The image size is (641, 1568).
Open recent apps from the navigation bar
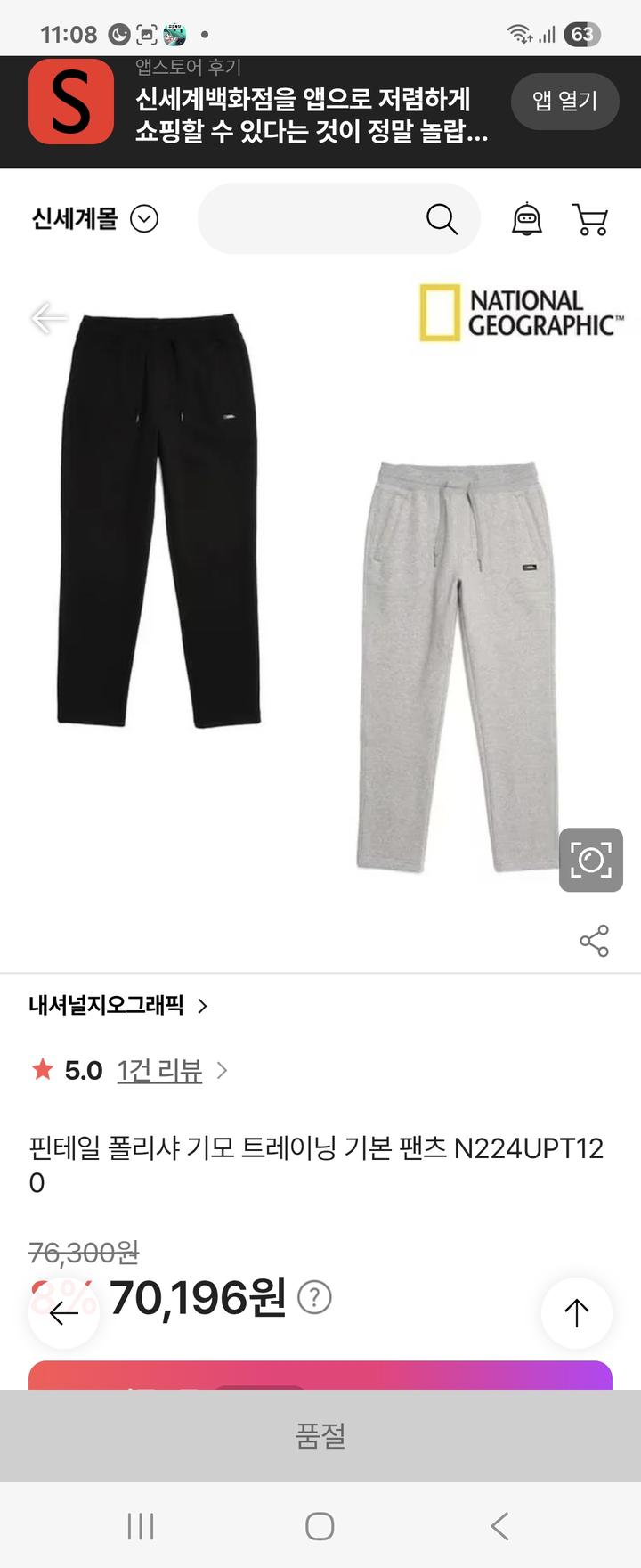(141, 1526)
